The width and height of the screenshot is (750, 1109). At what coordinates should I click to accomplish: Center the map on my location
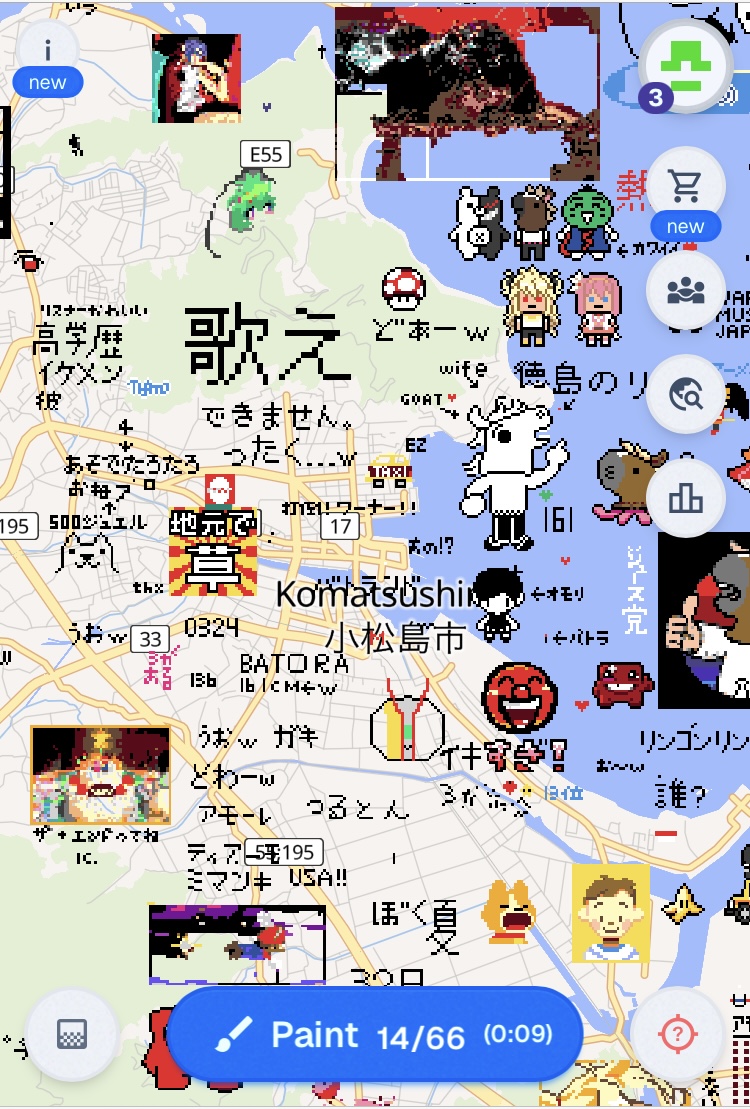[x=678, y=1035]
